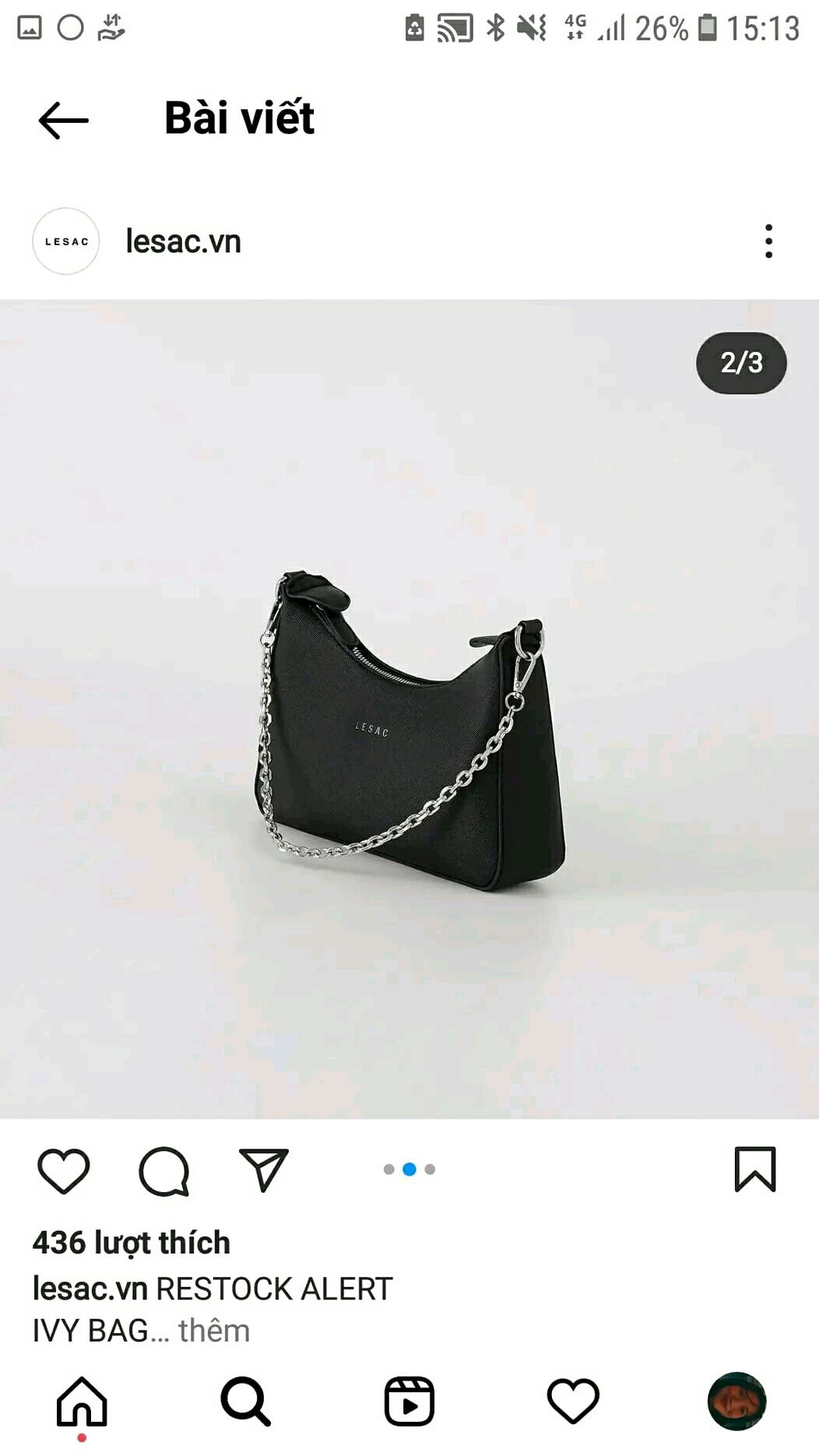Like this post with the heart
Screen dimensions: 819x1456
point(64,1169)
